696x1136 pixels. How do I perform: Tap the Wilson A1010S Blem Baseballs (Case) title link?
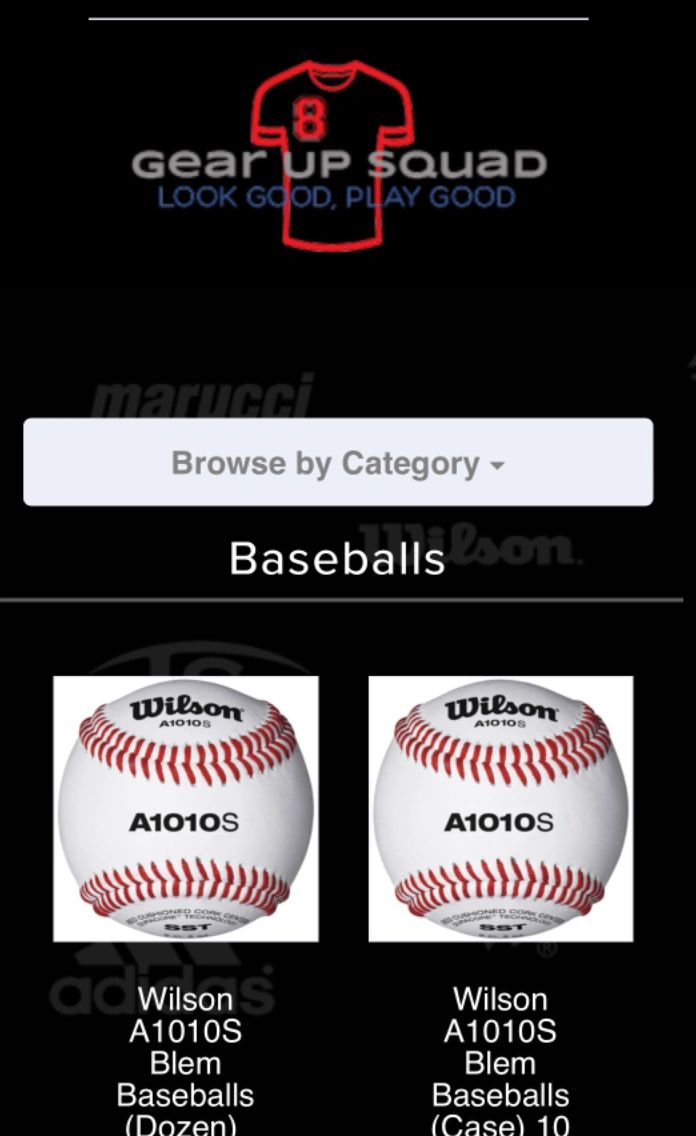500,1061
